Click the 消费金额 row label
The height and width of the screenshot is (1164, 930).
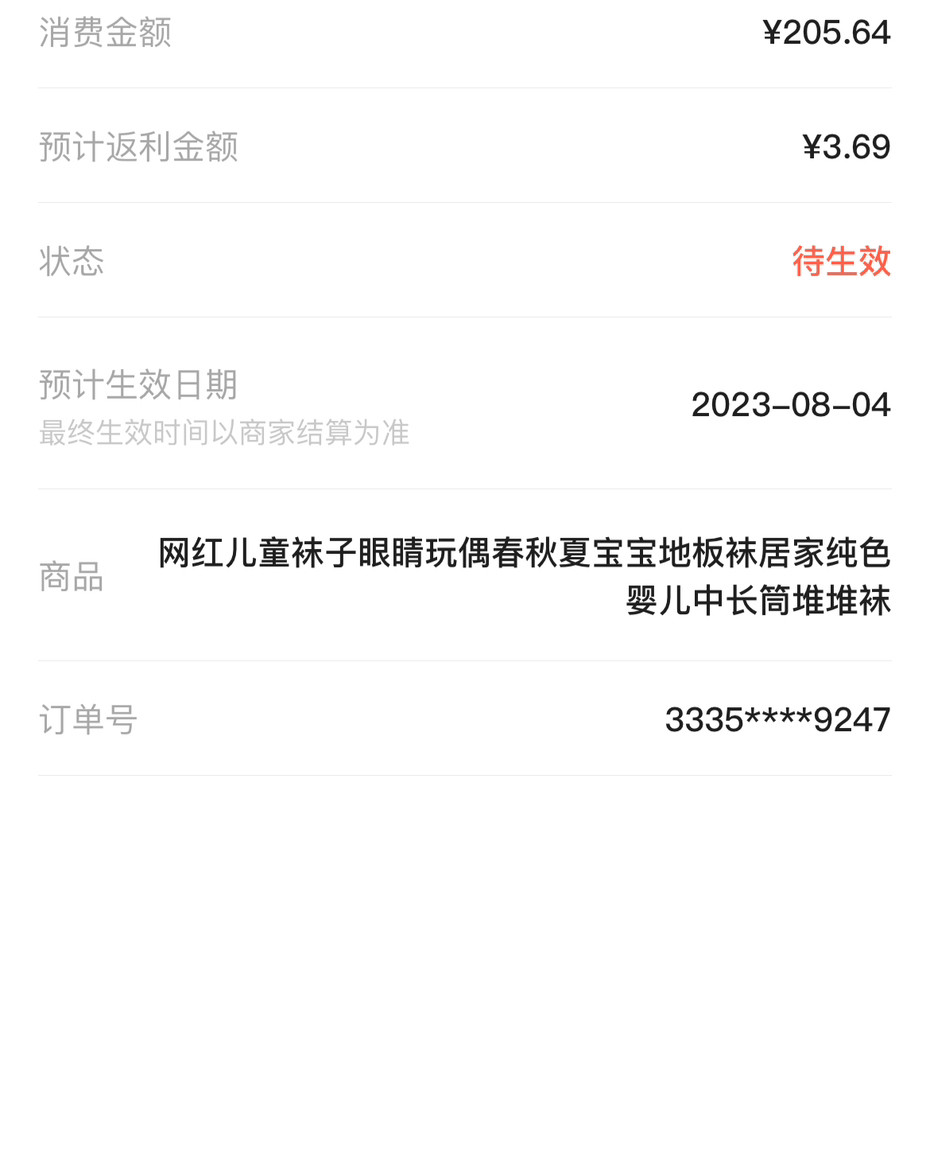pyautogui.click(x=104, y=32)
